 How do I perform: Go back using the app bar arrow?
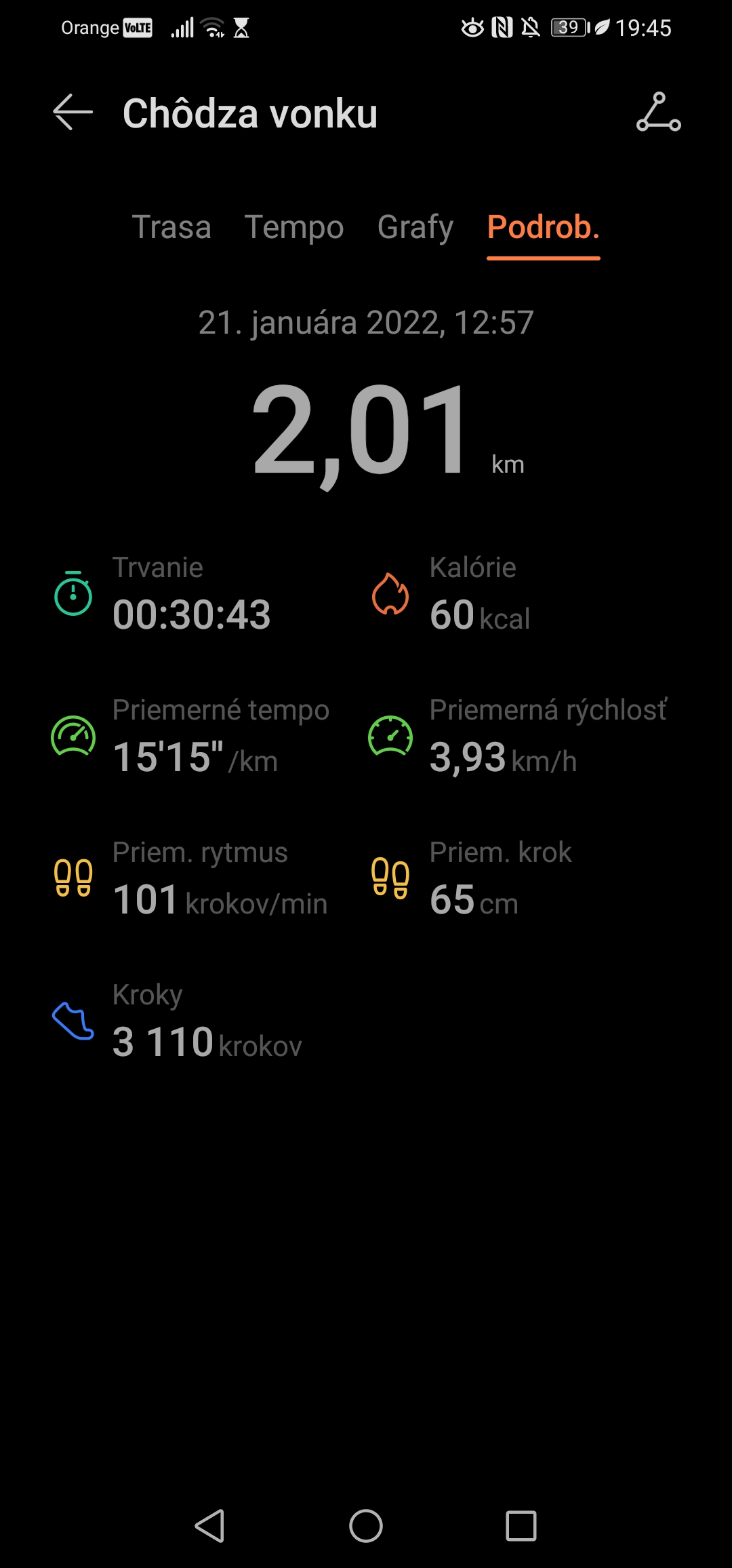(73, 112)
